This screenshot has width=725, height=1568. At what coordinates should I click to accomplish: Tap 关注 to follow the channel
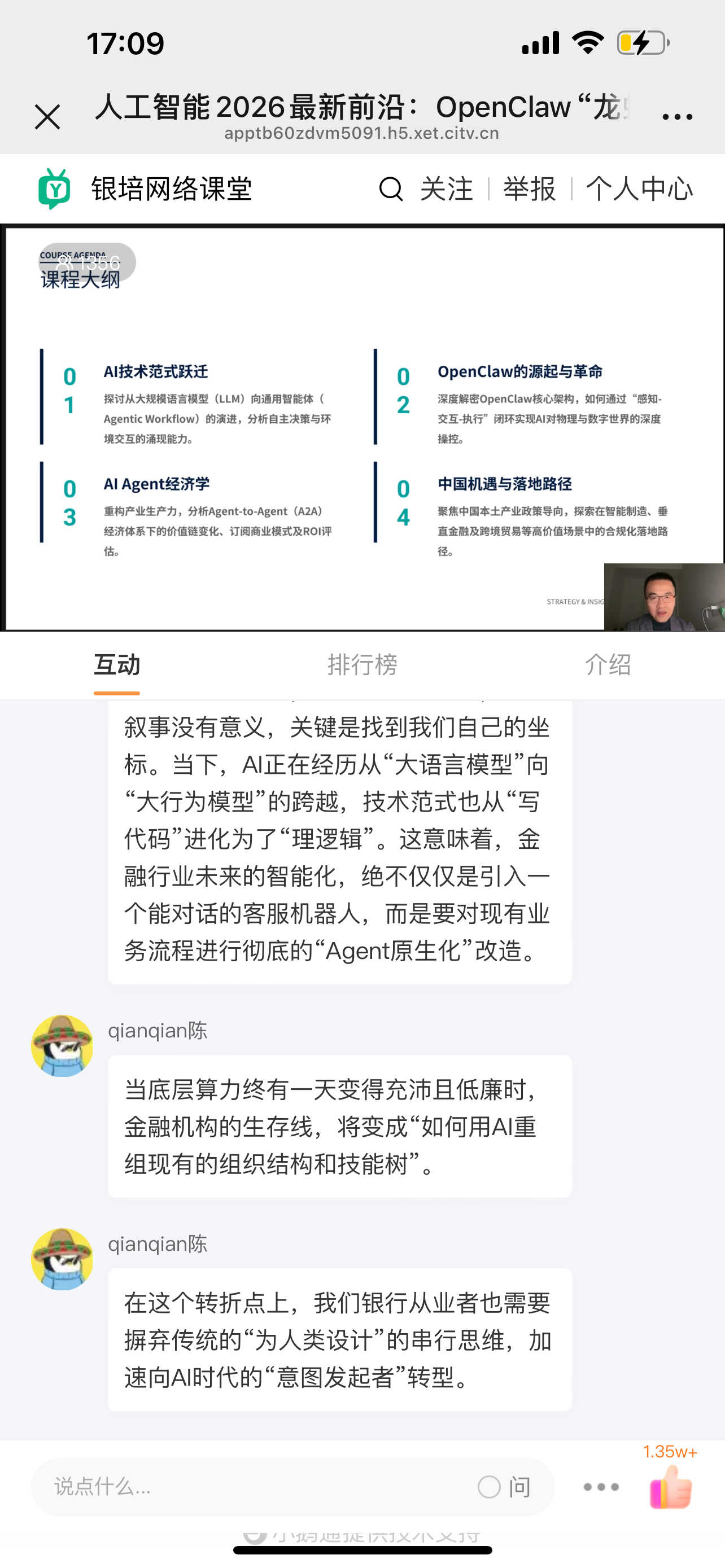coord(446,189)
